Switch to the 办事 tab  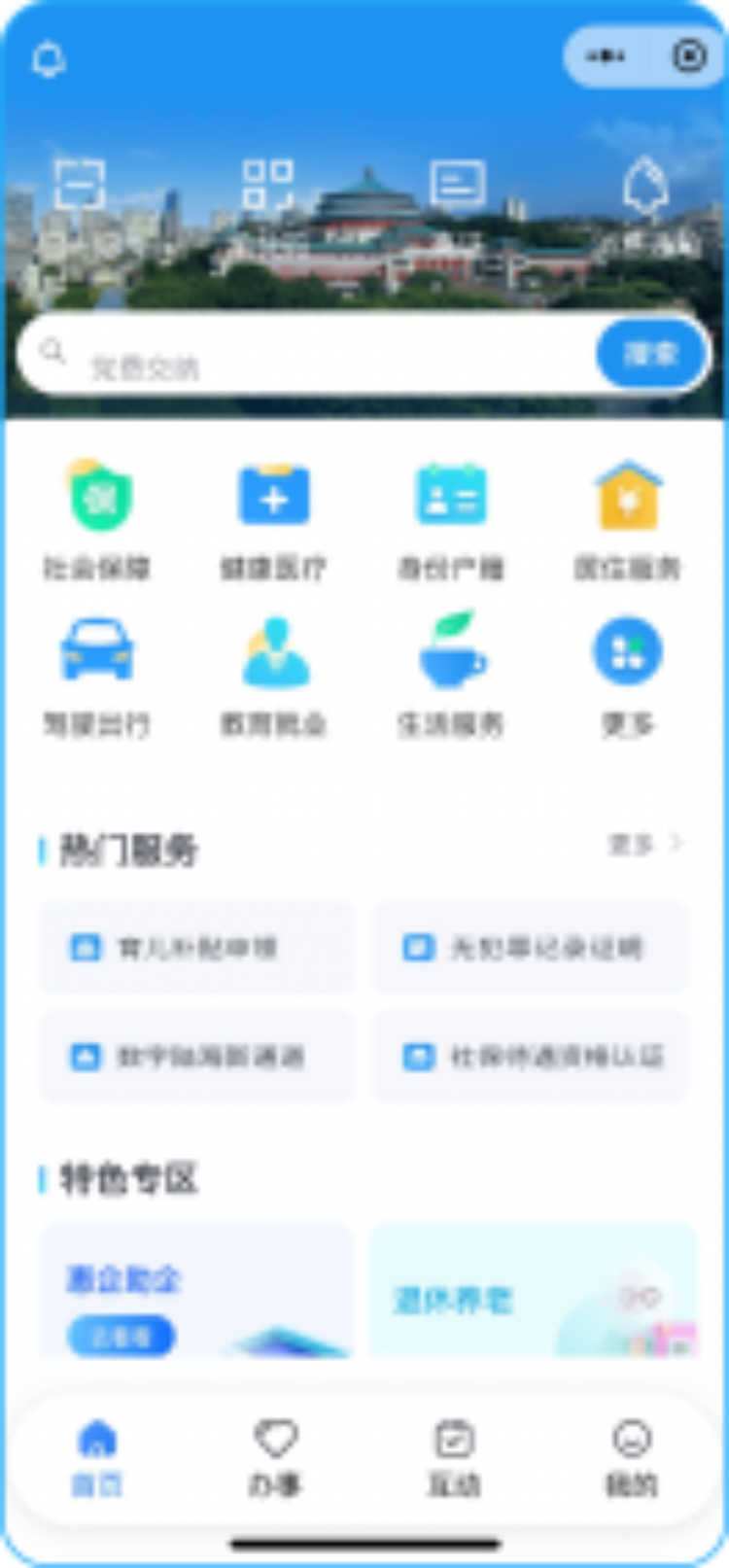pos(275,1457)
